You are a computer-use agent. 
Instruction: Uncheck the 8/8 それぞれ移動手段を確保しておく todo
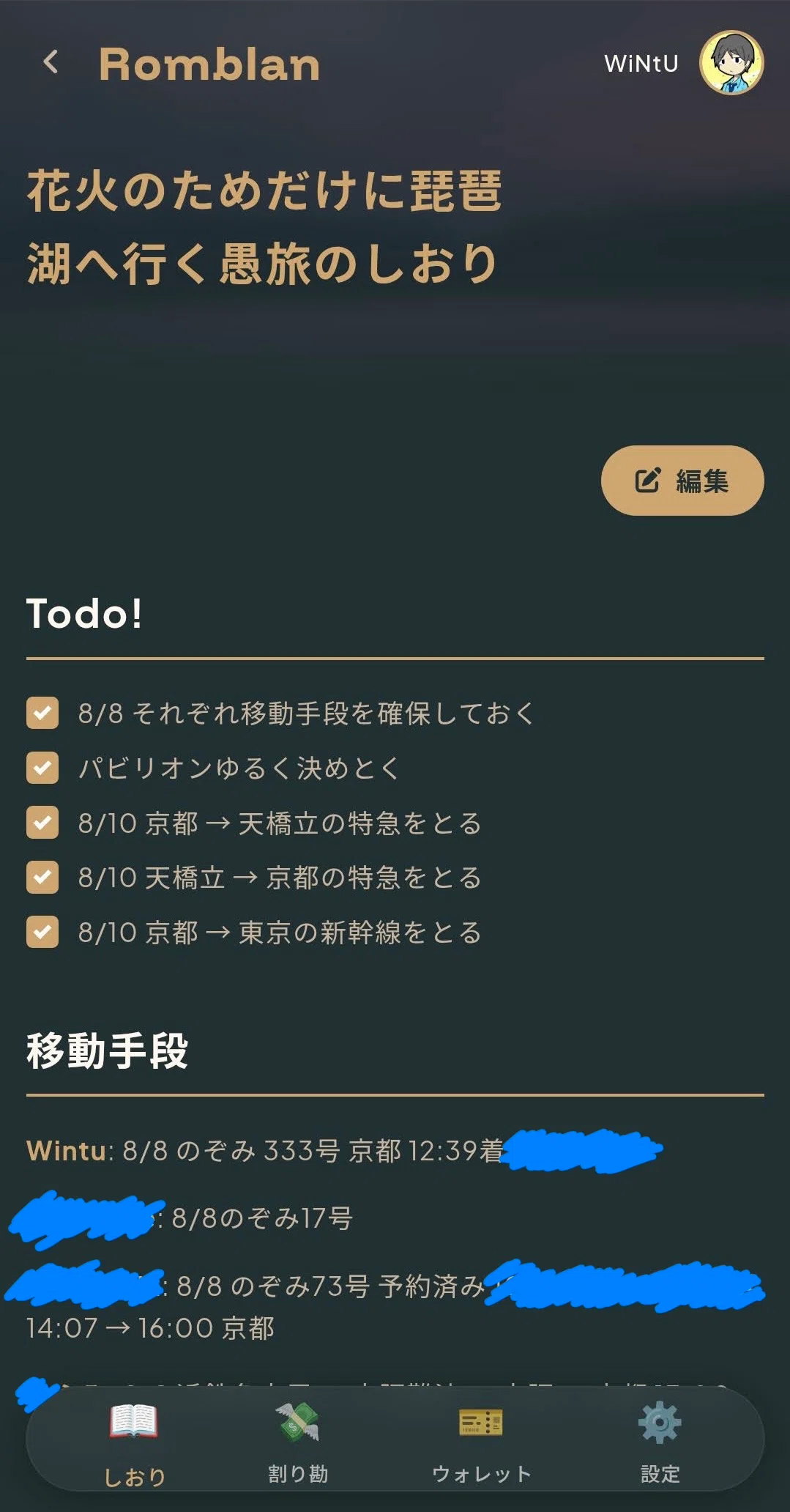tap(42, 713)
